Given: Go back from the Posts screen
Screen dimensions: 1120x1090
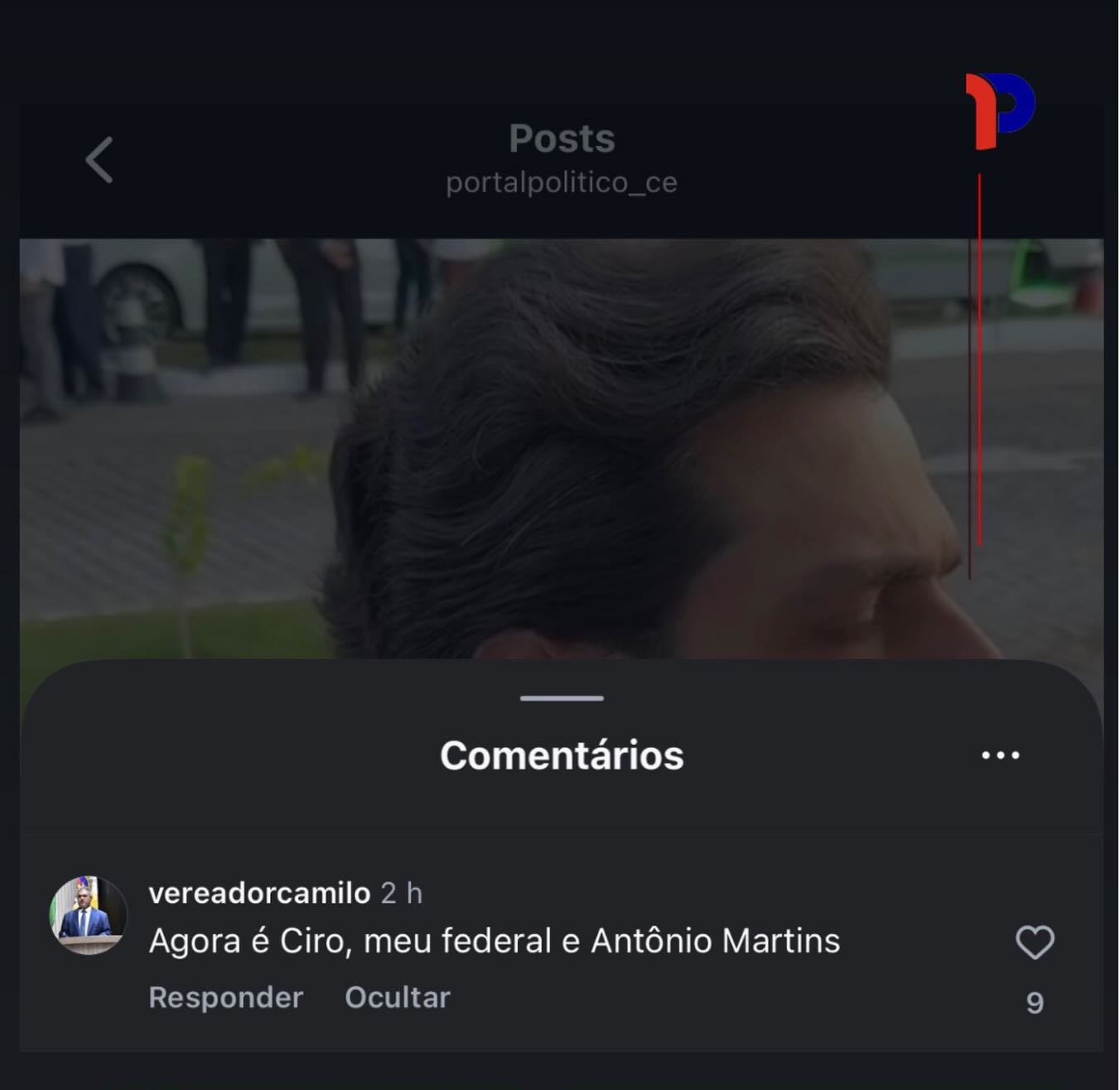Looking at the screenshot, I should tap(99, 160).
